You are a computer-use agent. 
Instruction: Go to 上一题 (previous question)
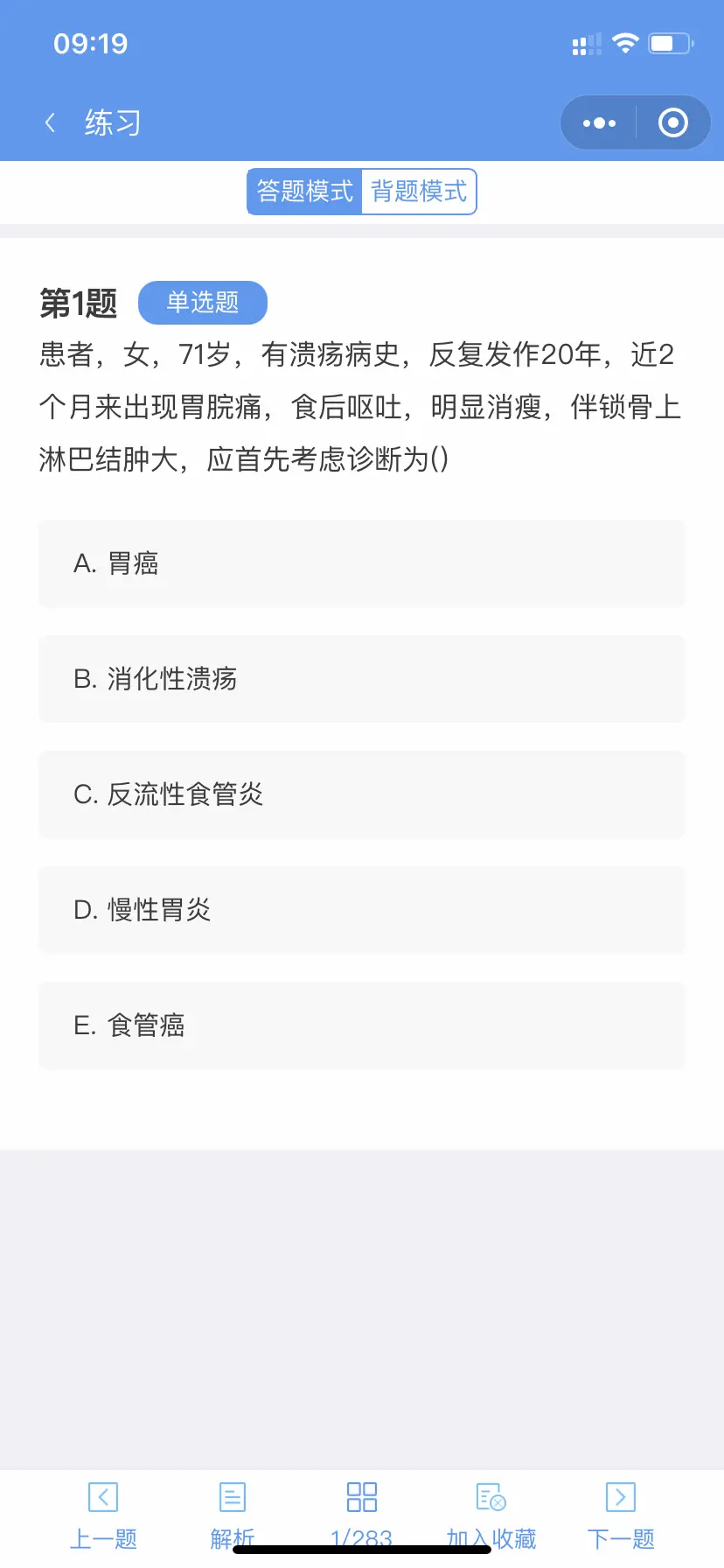click(103, 1515)
